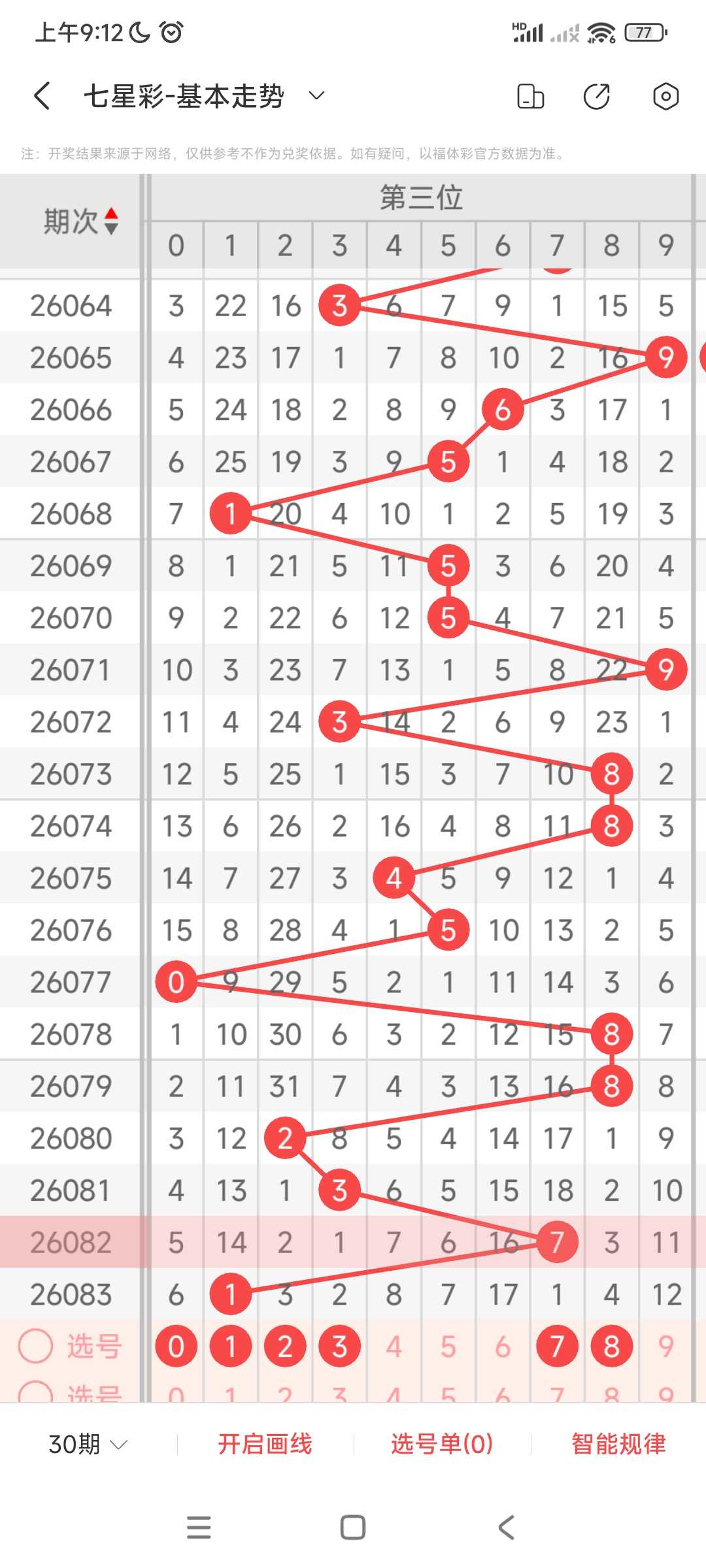Deselect number 0 in the 选号 row
This screenshot has height=1568, width=706.
(x=176, y=1347)
